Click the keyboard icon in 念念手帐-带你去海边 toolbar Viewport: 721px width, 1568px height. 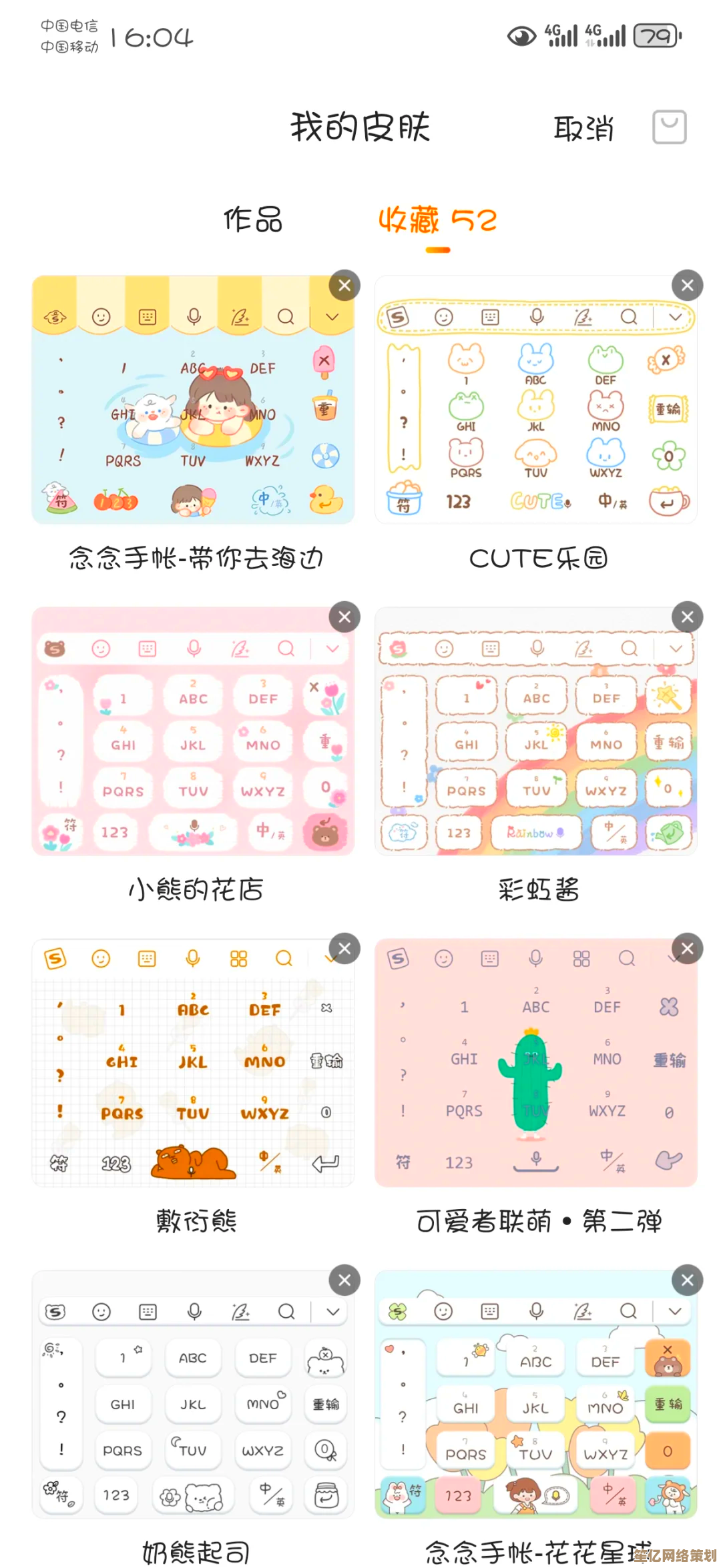point(148,318)
